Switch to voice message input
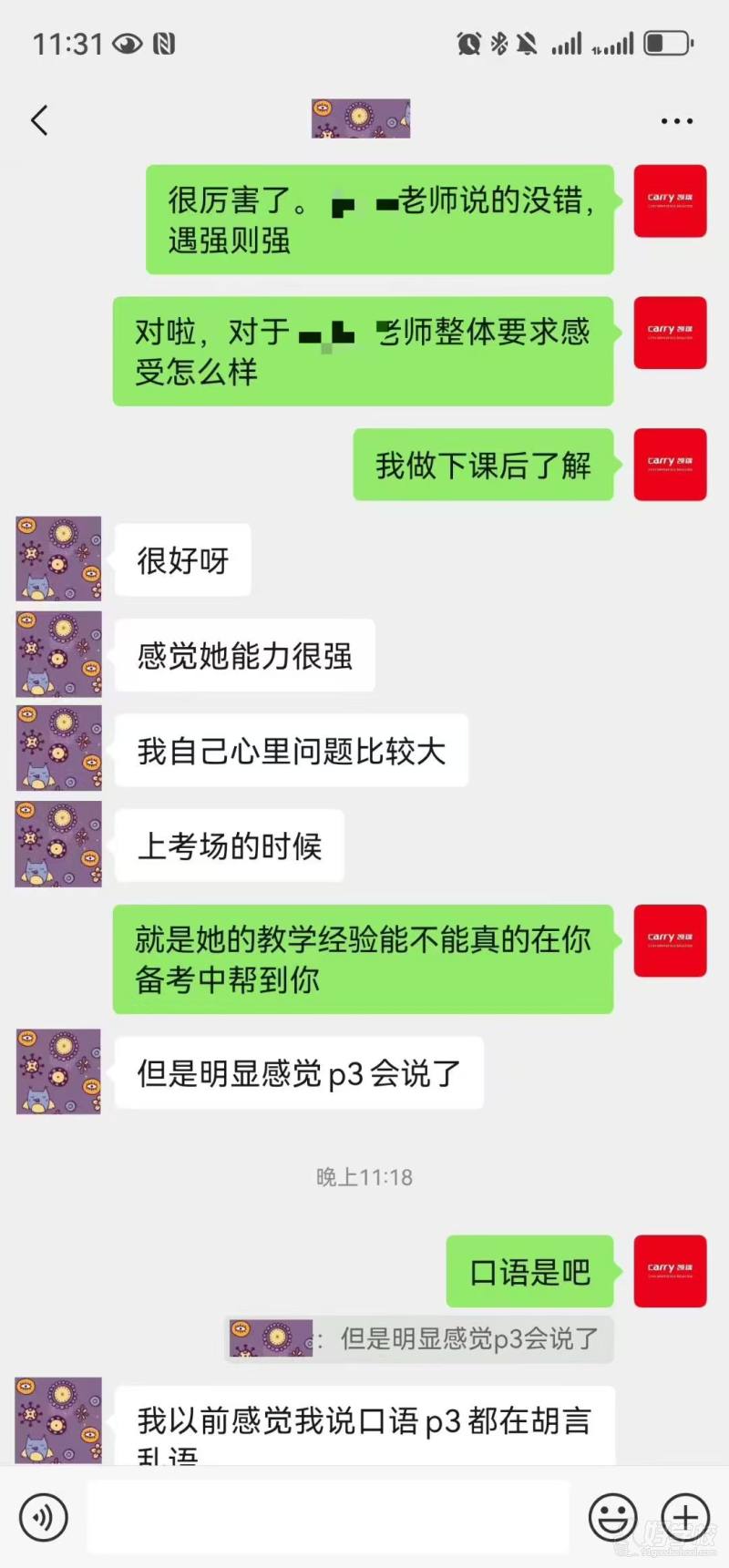Viewport: 729px width, 1568px height. pyautogui.click(x=43, y=1518)
